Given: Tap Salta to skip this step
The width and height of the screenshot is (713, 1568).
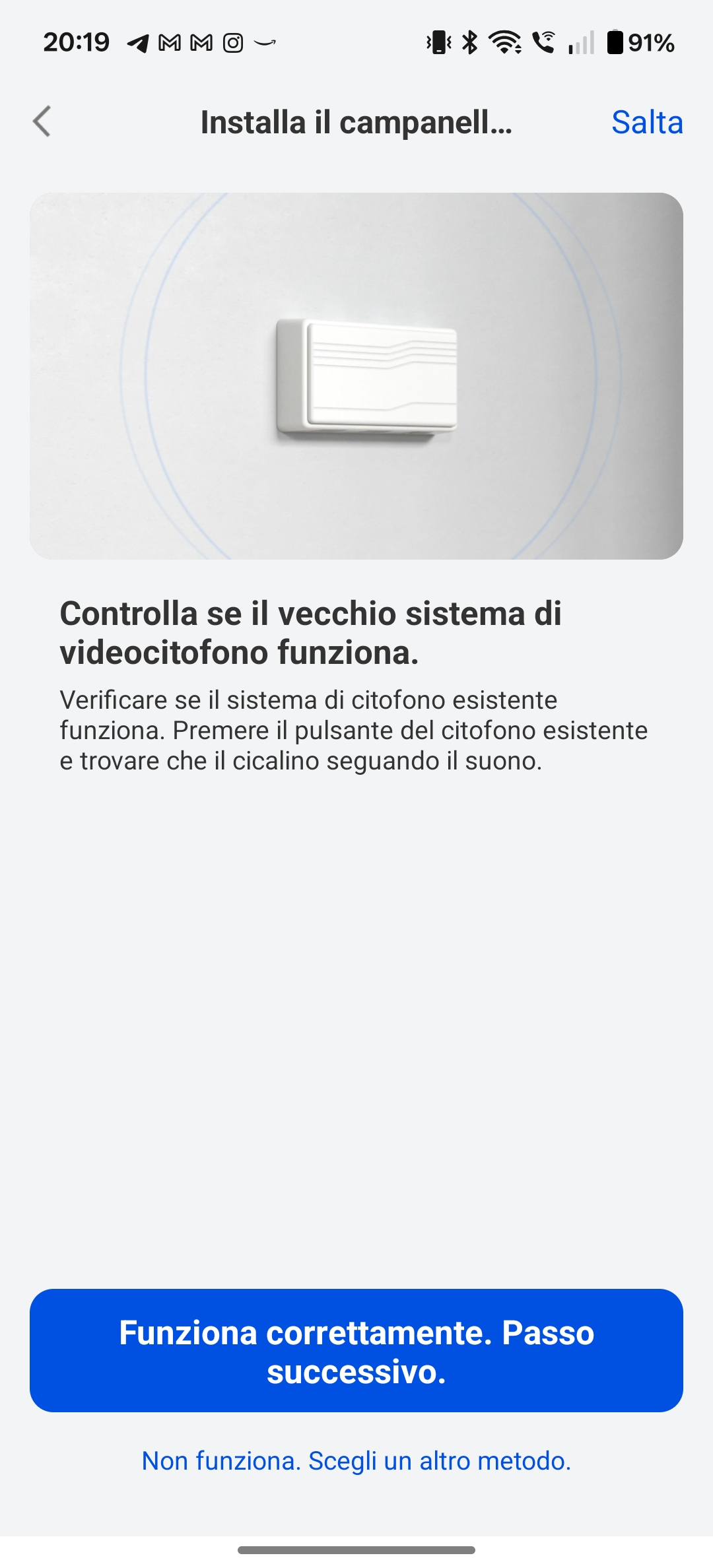Looking at the screenshot, I should tap(646, 123).
